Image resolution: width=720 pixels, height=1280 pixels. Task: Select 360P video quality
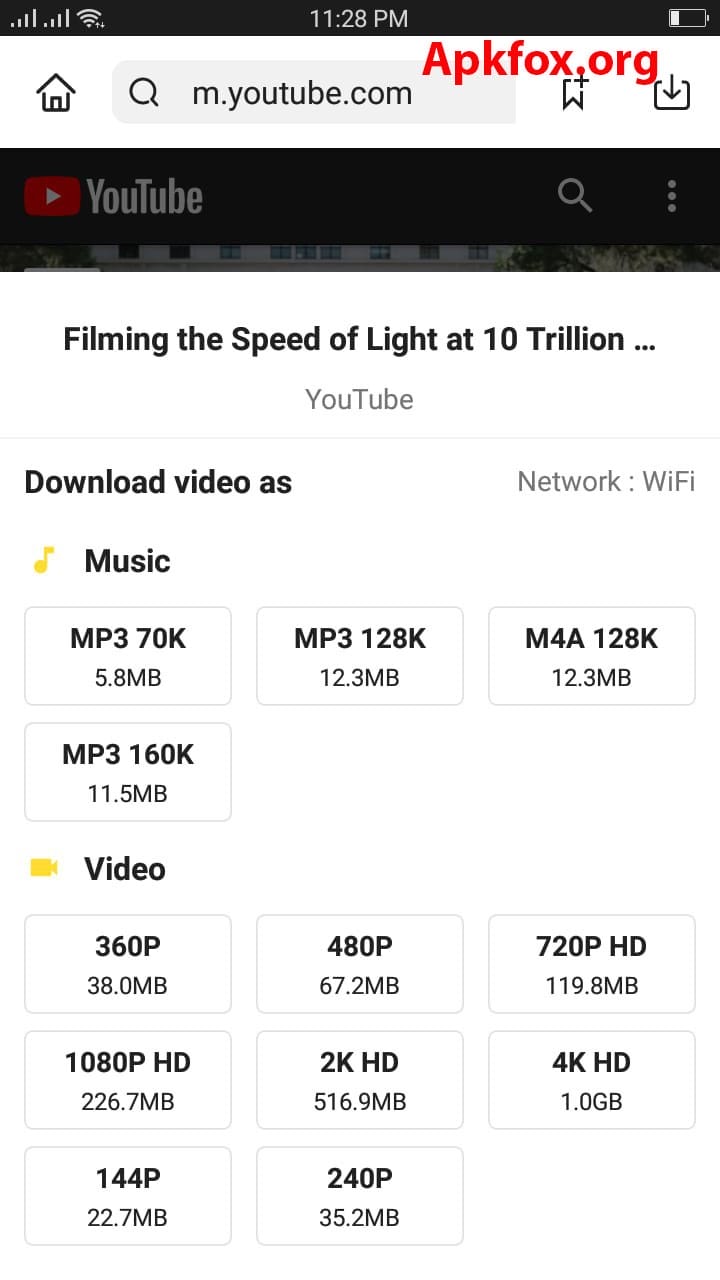[x=128, y=964]
